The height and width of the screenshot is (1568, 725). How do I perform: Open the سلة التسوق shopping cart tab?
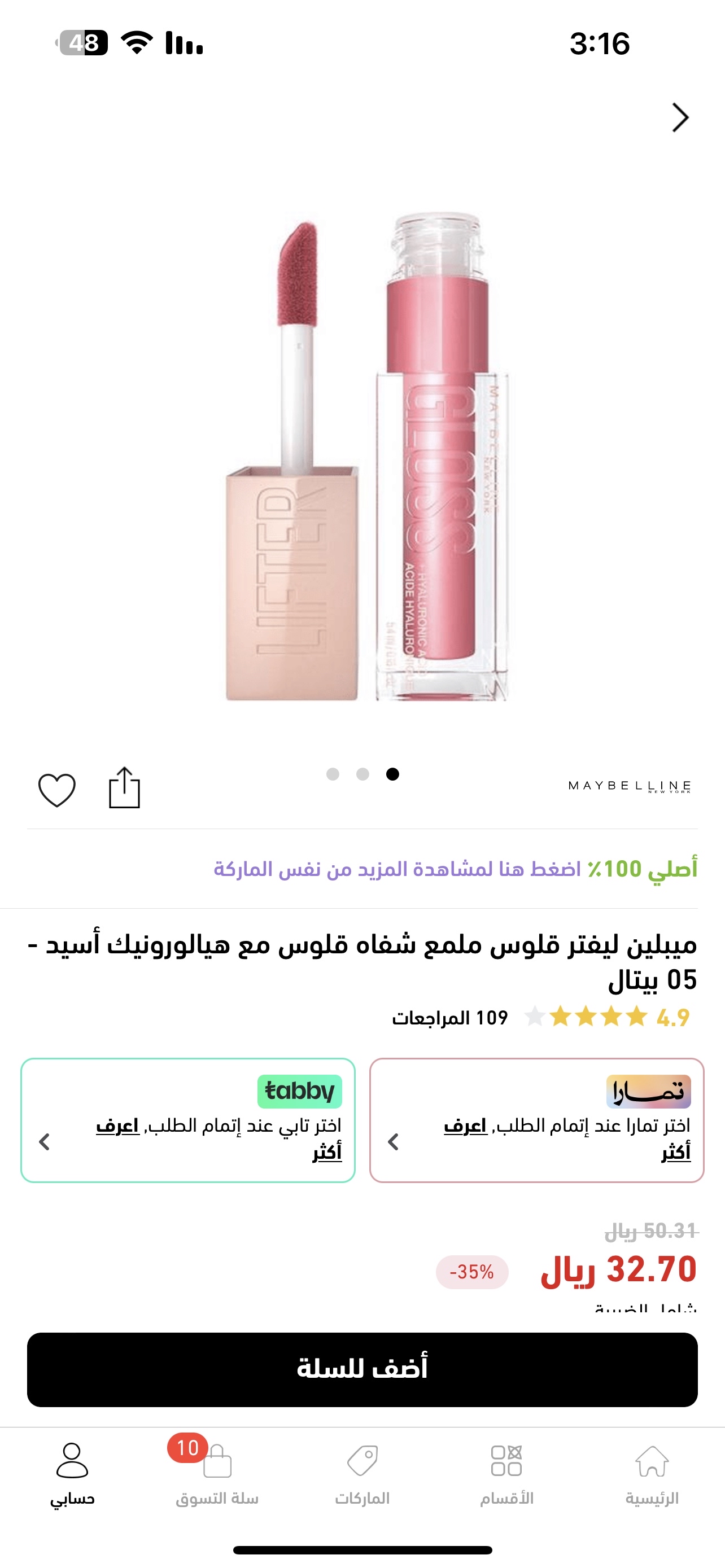pyautogui.click(x=217, y=1474)
